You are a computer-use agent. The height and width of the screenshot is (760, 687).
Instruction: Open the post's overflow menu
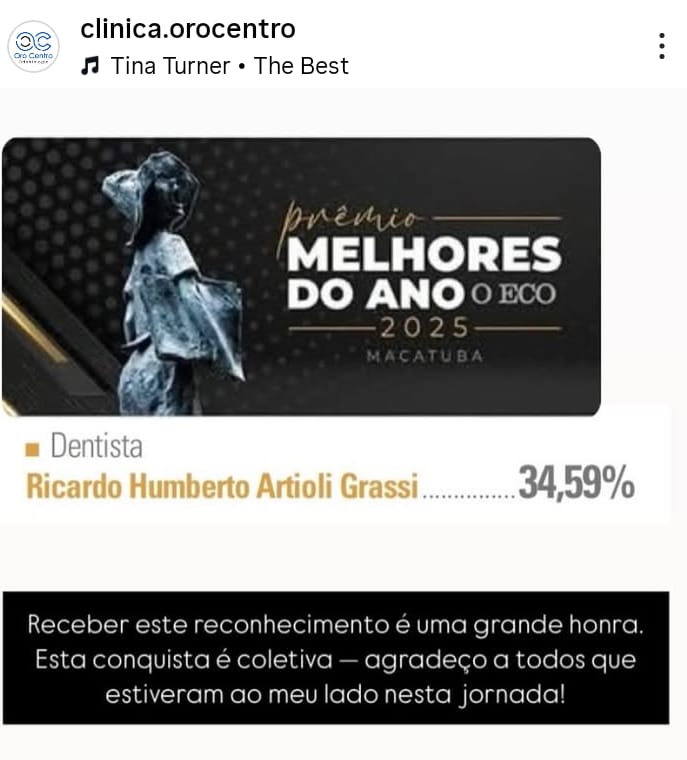tap(661, 46)
